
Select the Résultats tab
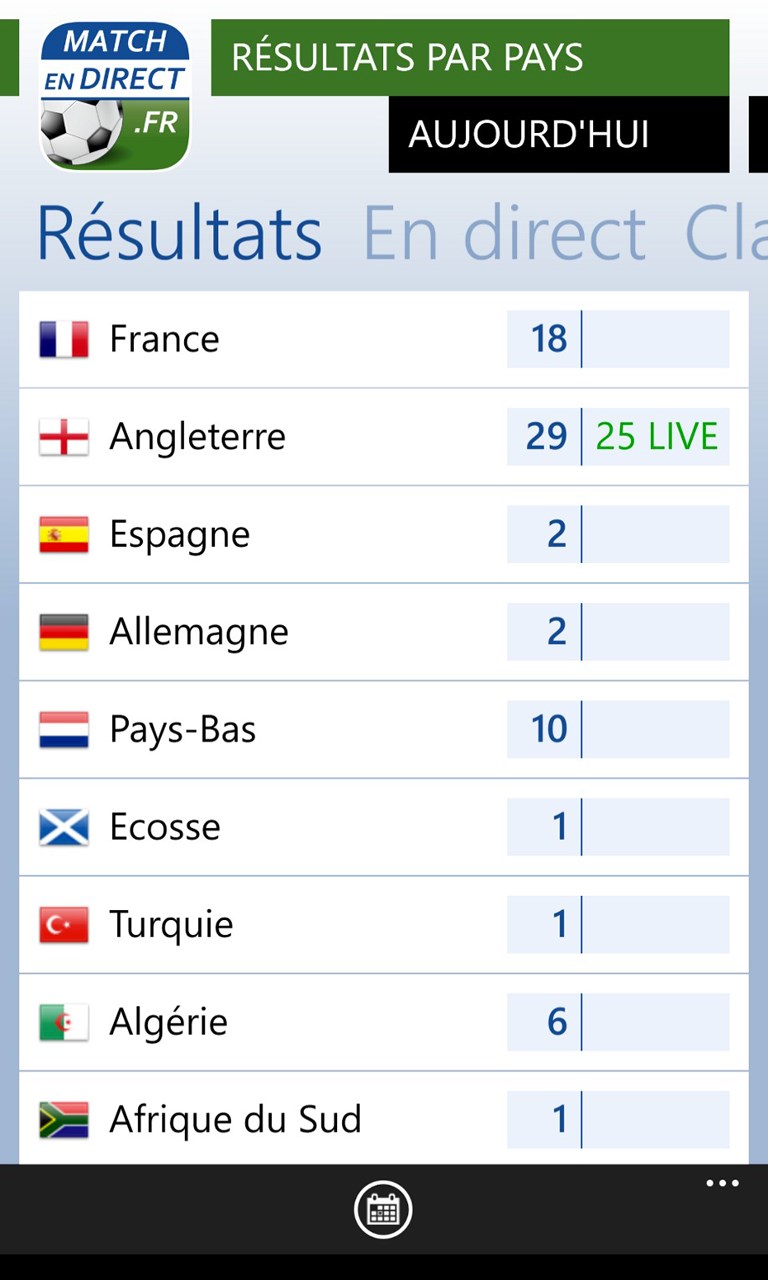180,234
